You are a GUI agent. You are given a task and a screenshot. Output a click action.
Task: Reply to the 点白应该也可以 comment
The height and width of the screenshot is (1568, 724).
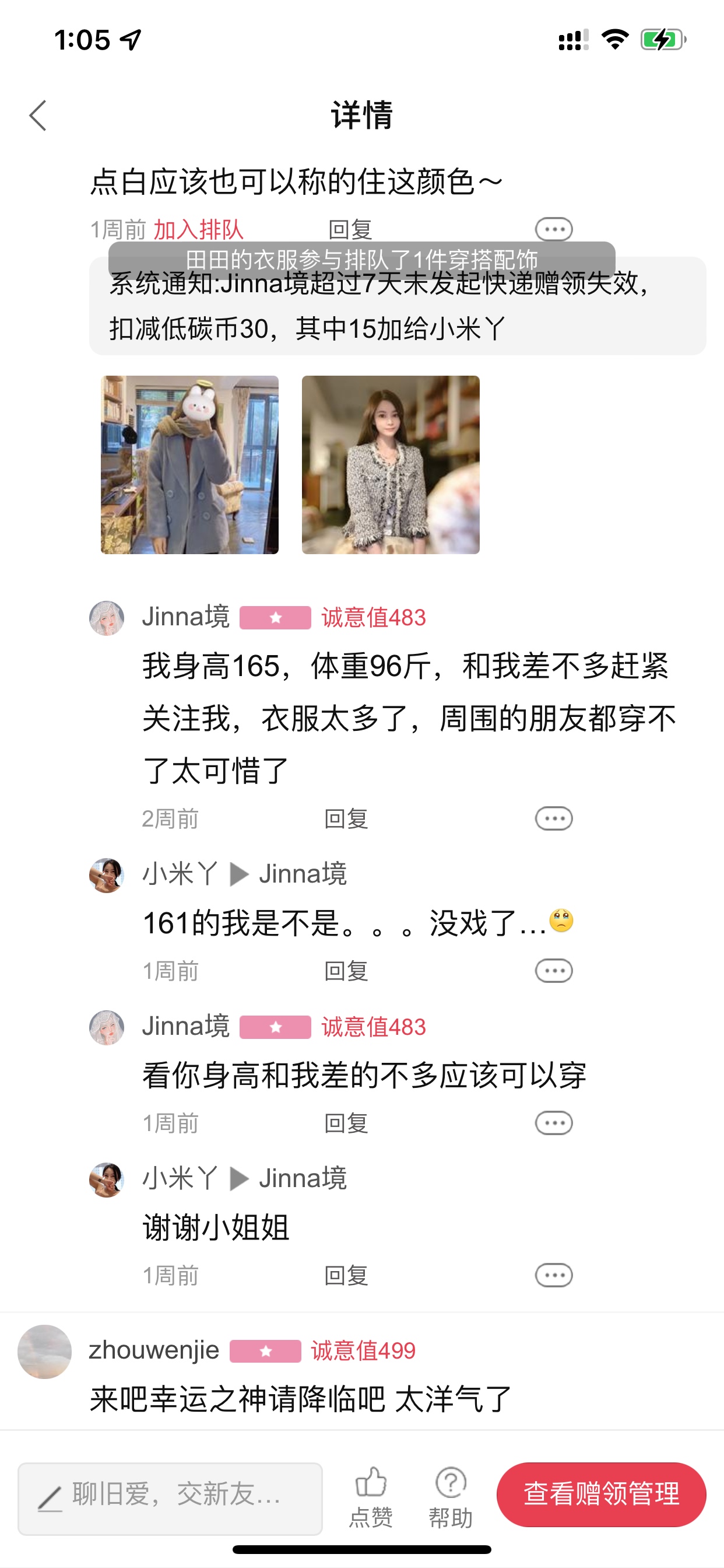click(350, 229)
